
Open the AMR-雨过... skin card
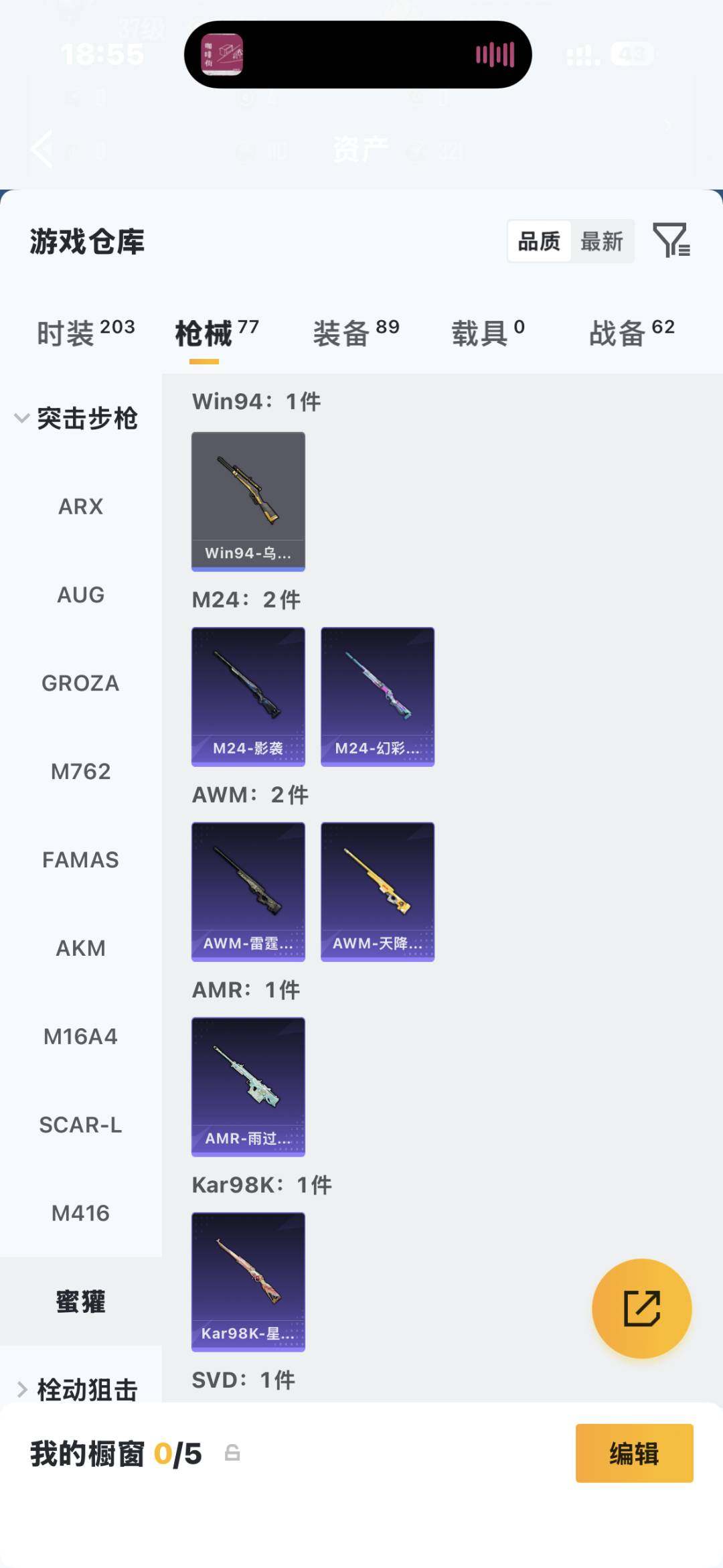pyautogui.click(x=248, y=1086)
